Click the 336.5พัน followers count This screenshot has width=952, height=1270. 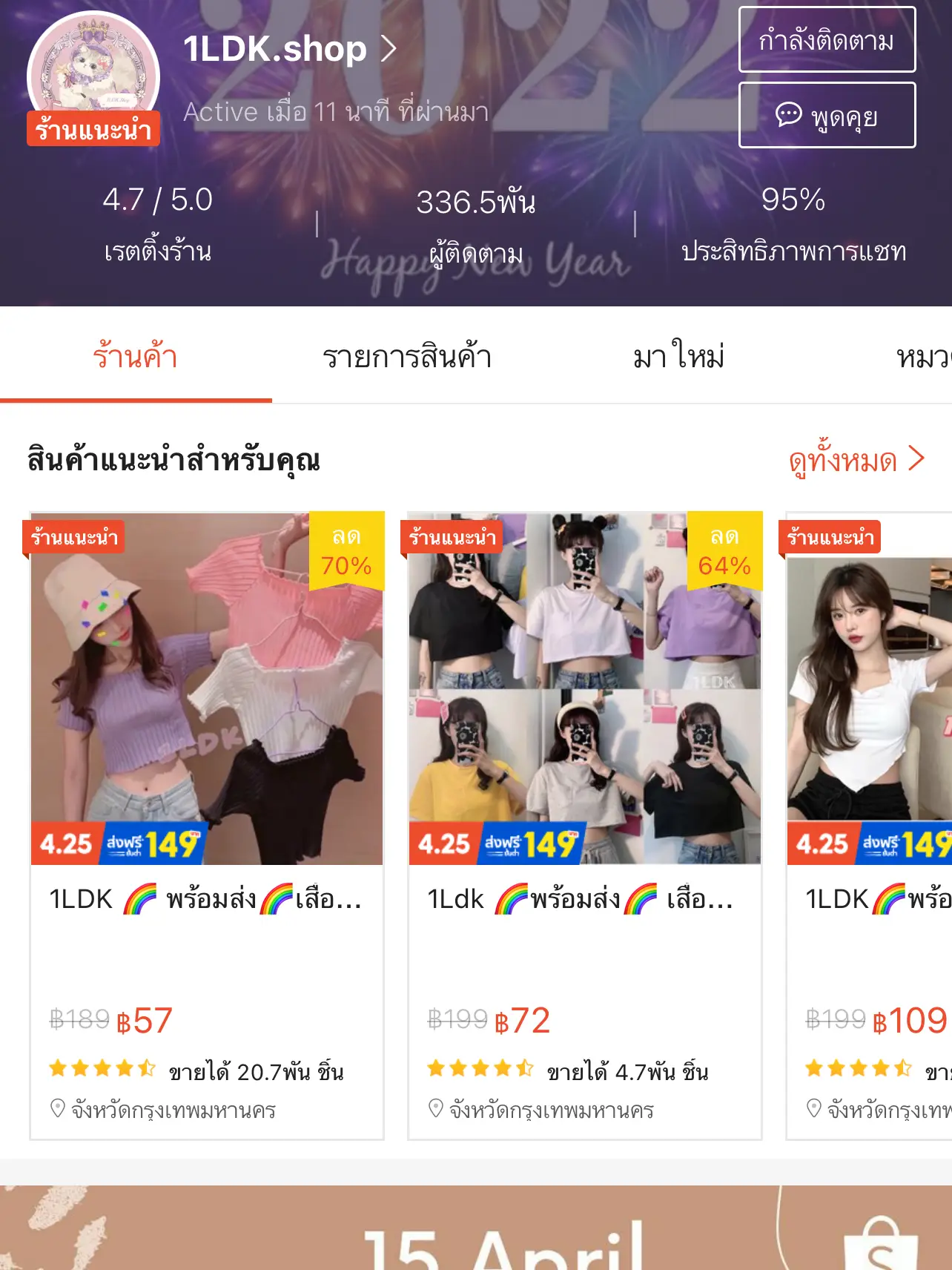(x=475, y=200)
